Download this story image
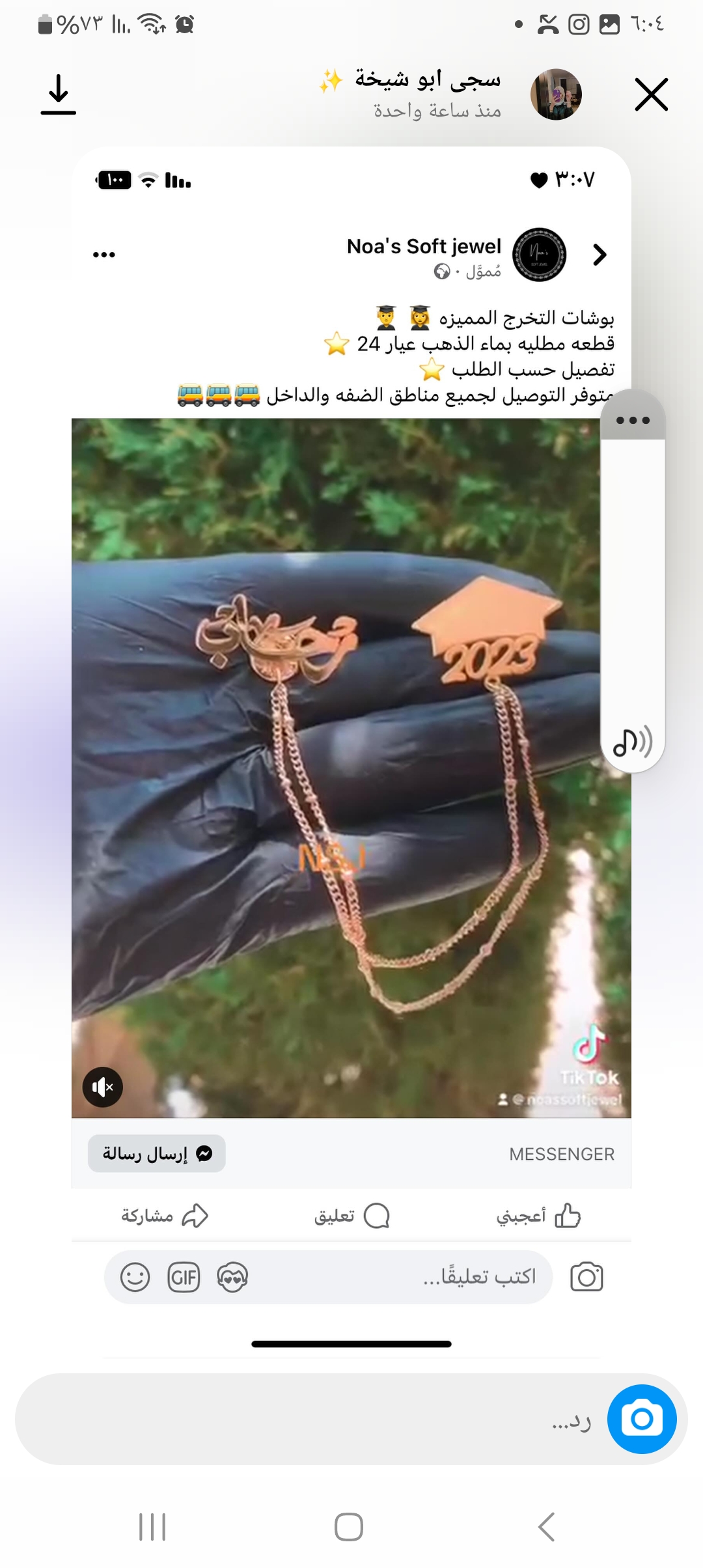703x1568 pixels. [x=59, y=95]
